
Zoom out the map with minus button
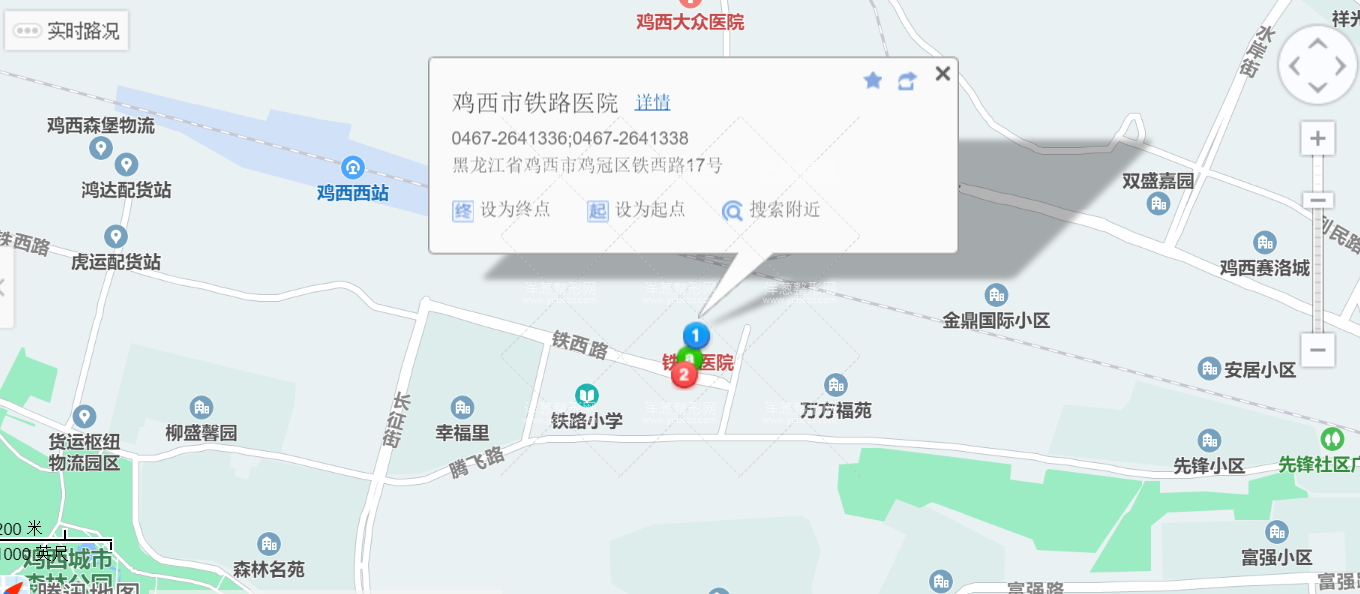(x=1318, y=350)
